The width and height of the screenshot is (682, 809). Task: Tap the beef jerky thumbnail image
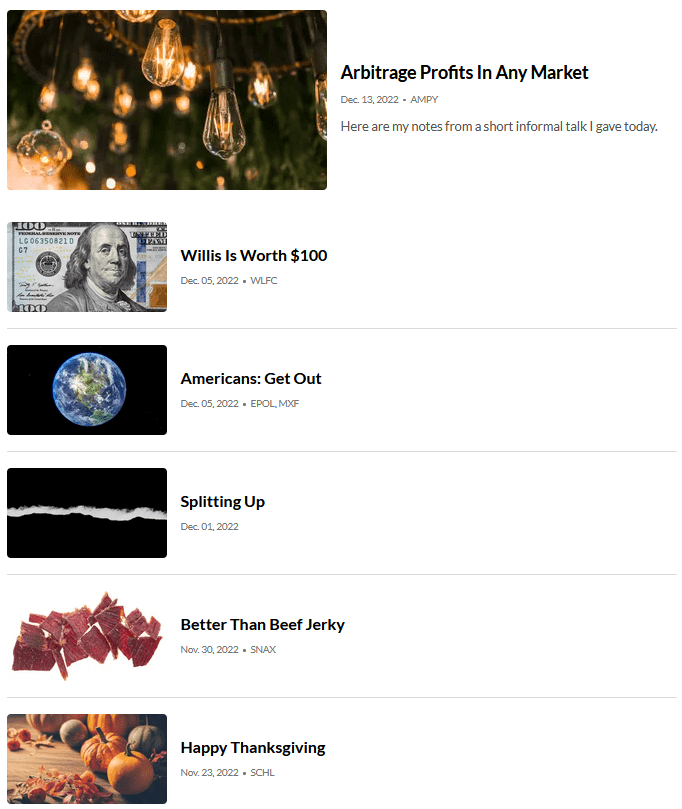pyautogui.click(x=87, y=636)
